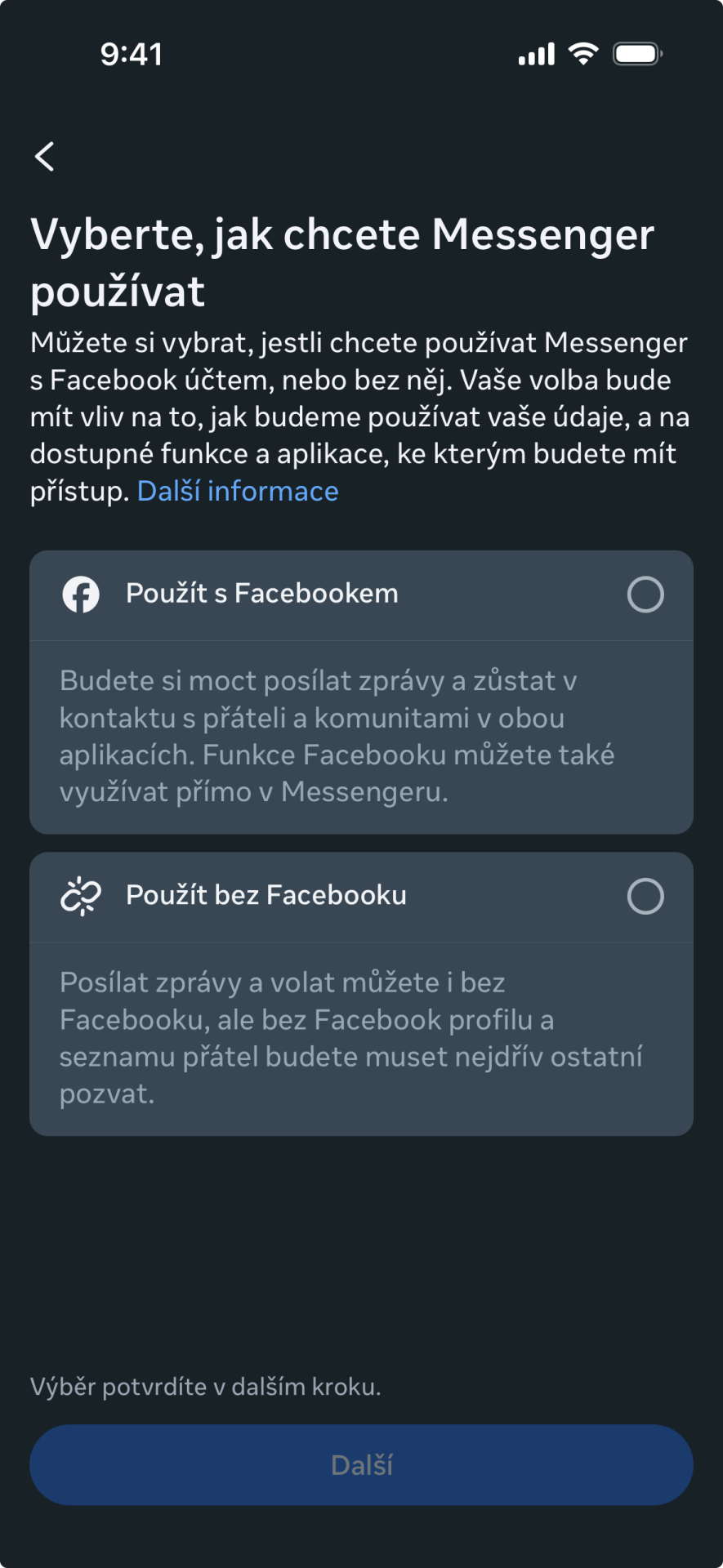
Task: Tap the back chevron at top left
Action: (x=45, y=156)
